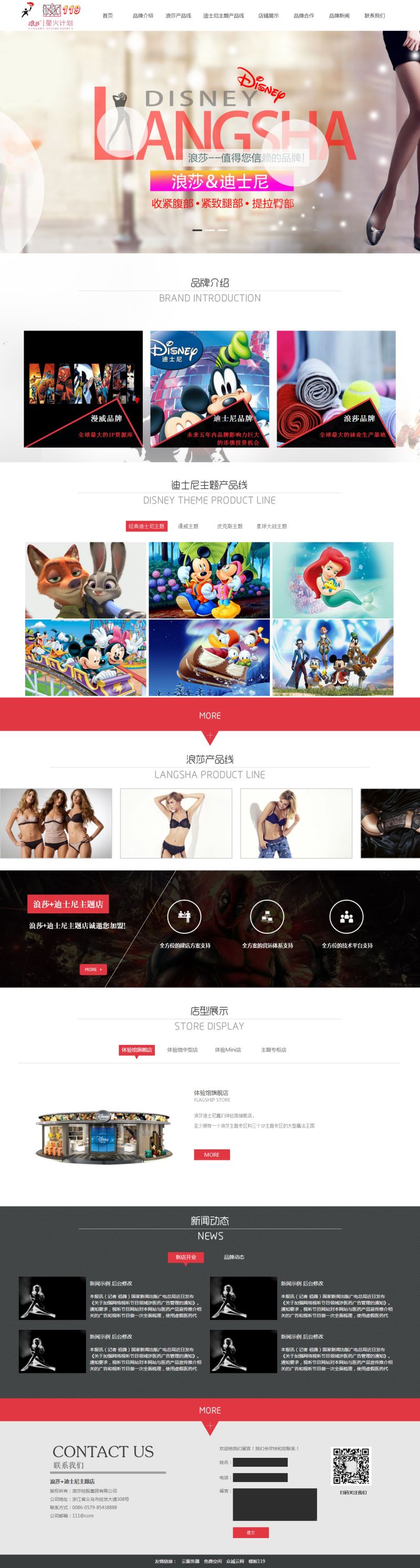
Task: Switch to the 漫威主题 tab
Action: (188, 526)
